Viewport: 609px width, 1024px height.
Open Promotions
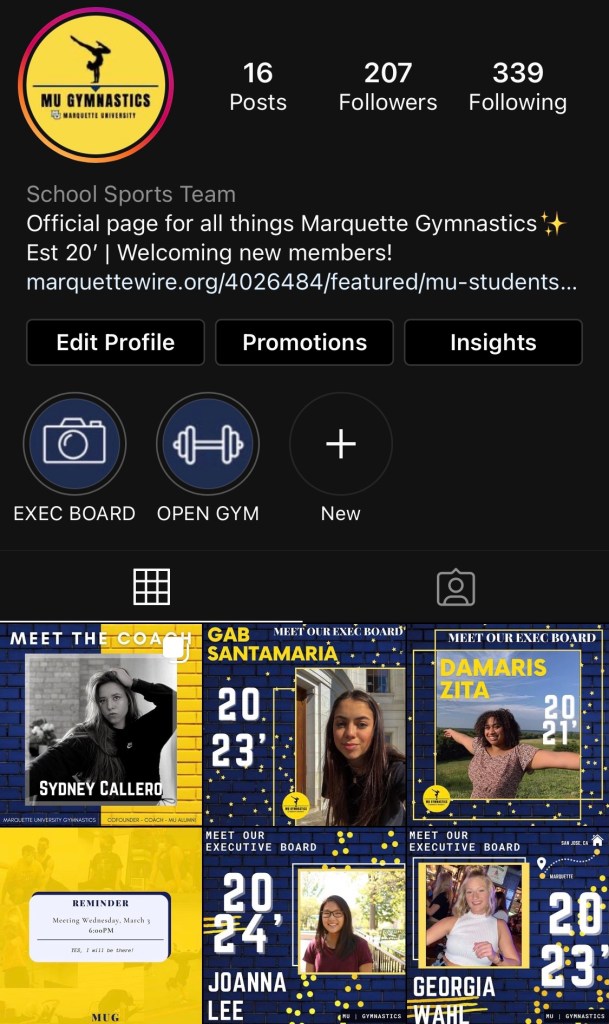pos(304,342)
